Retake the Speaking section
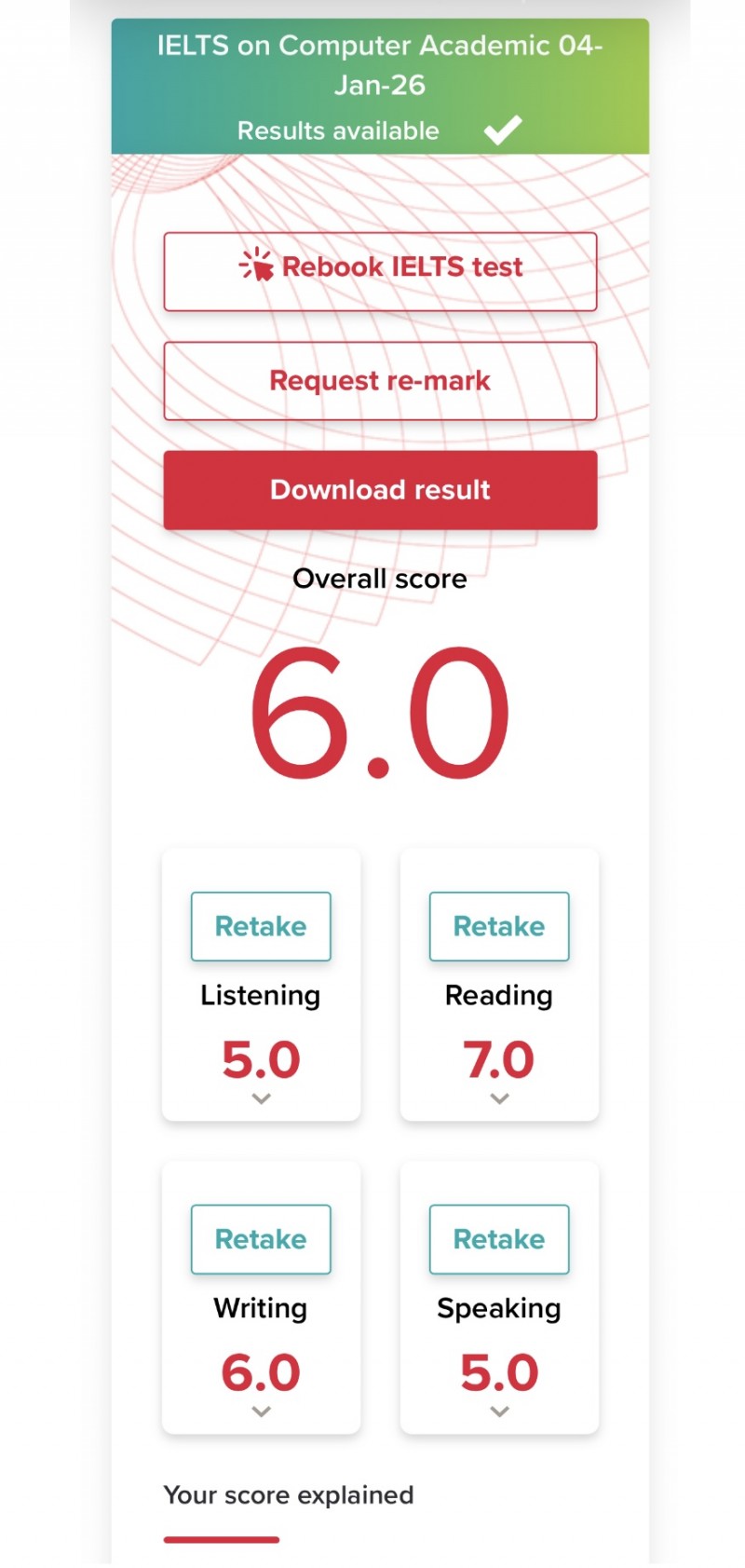Screen dimensions: 745x1568 [x=499, y=1239]
